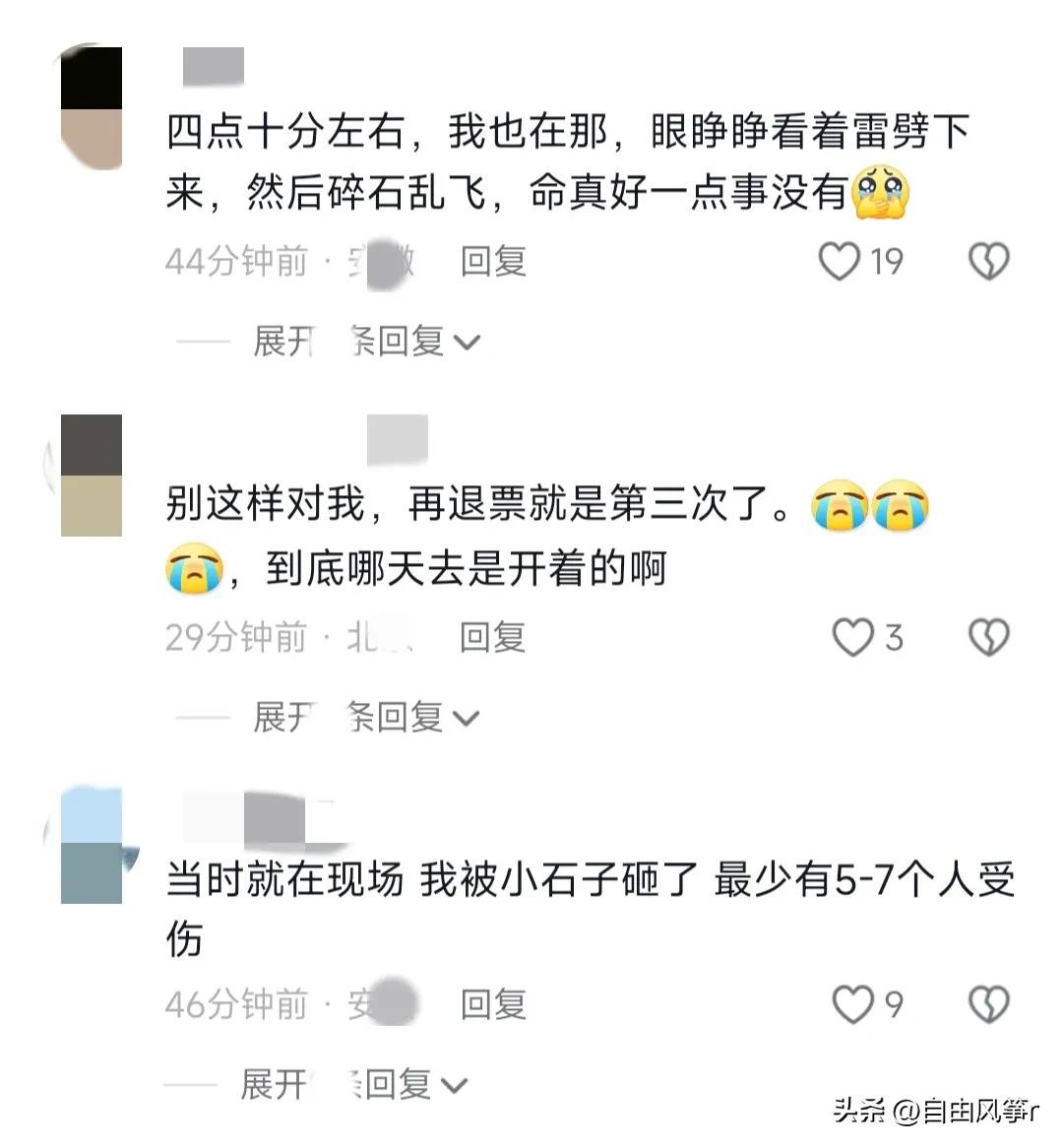Dislike the comment about 再退票
The image size is (1063, 1148).
(988, 637)
